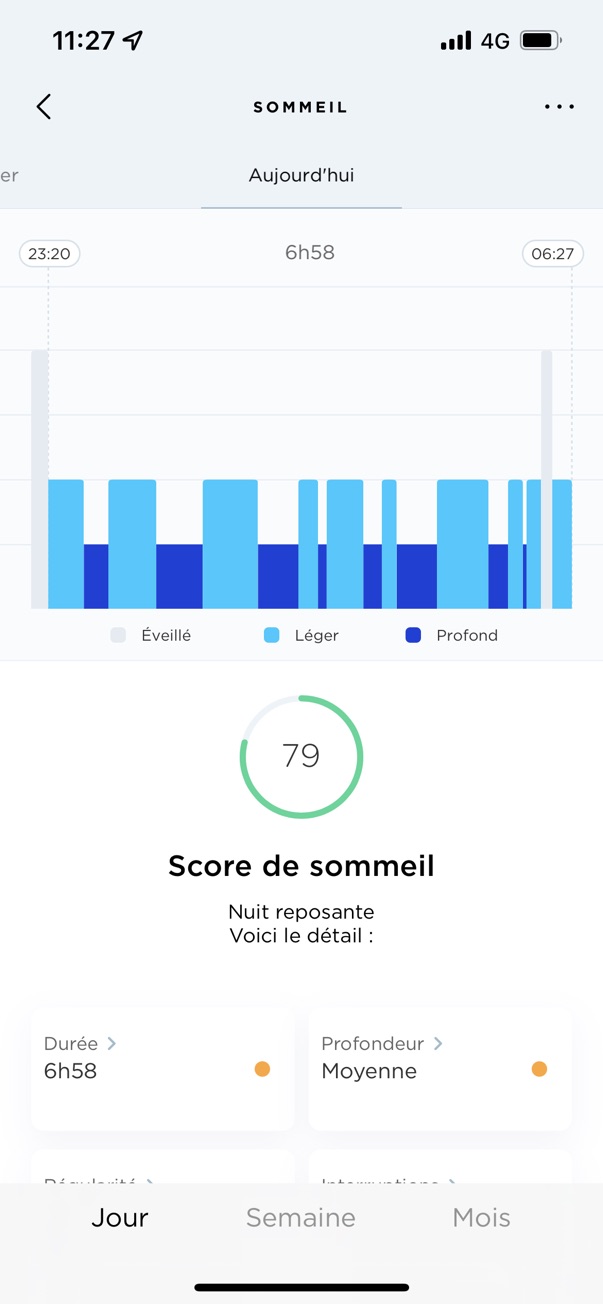Switch to the Jour view
The height and width of the screenshot is (1304, 603).
tap(120, 1217)
